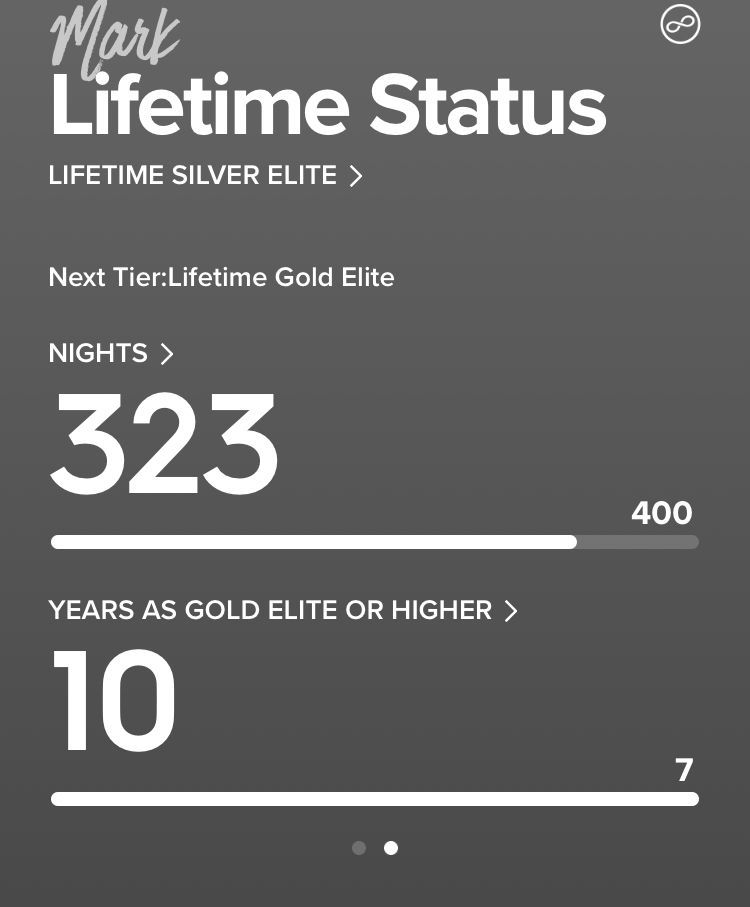Tap the infinity icon in the corner
The width and height of the screenshot is (750, 907).
pos(680,24)
